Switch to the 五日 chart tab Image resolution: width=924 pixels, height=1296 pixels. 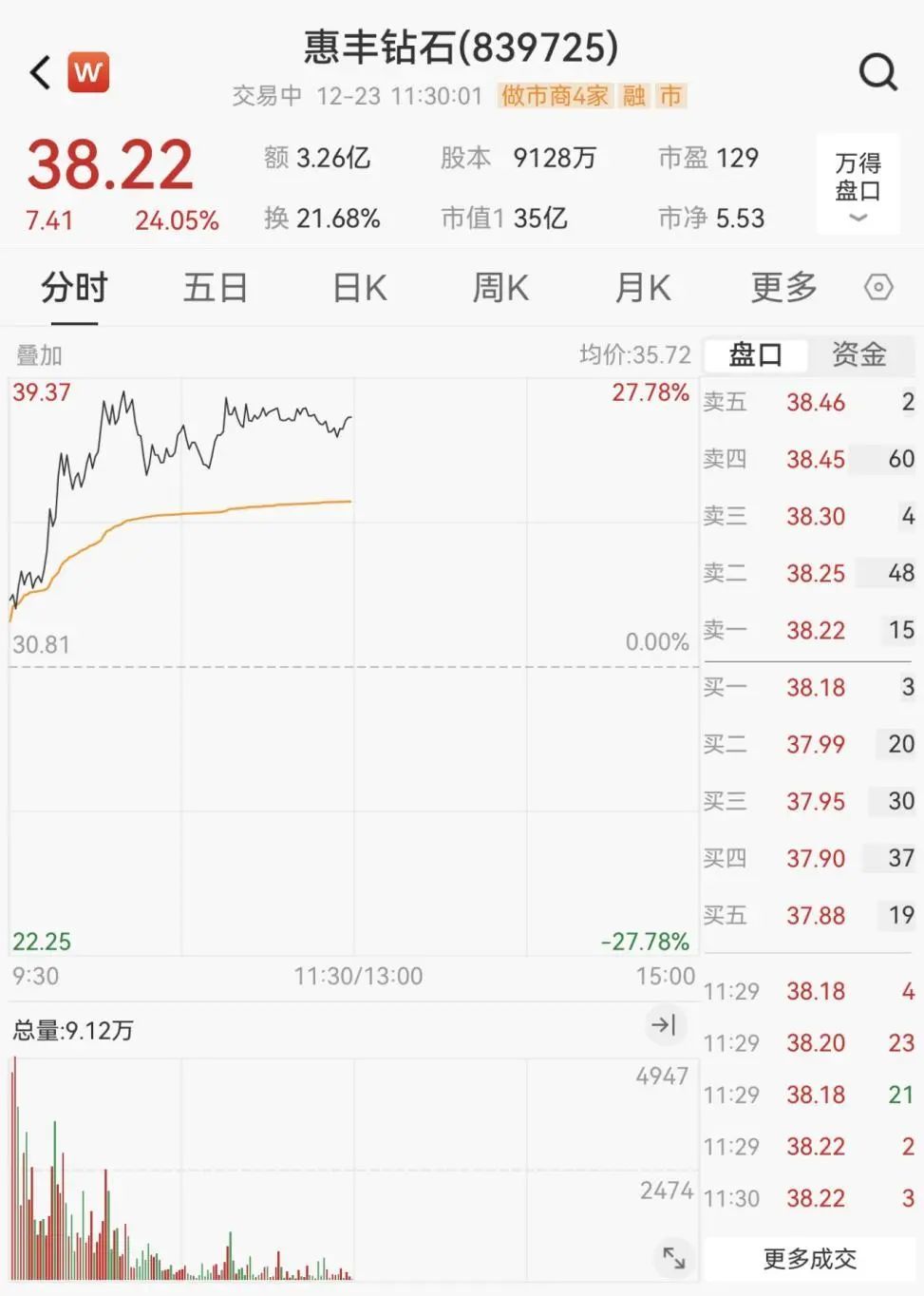(216, 287)
